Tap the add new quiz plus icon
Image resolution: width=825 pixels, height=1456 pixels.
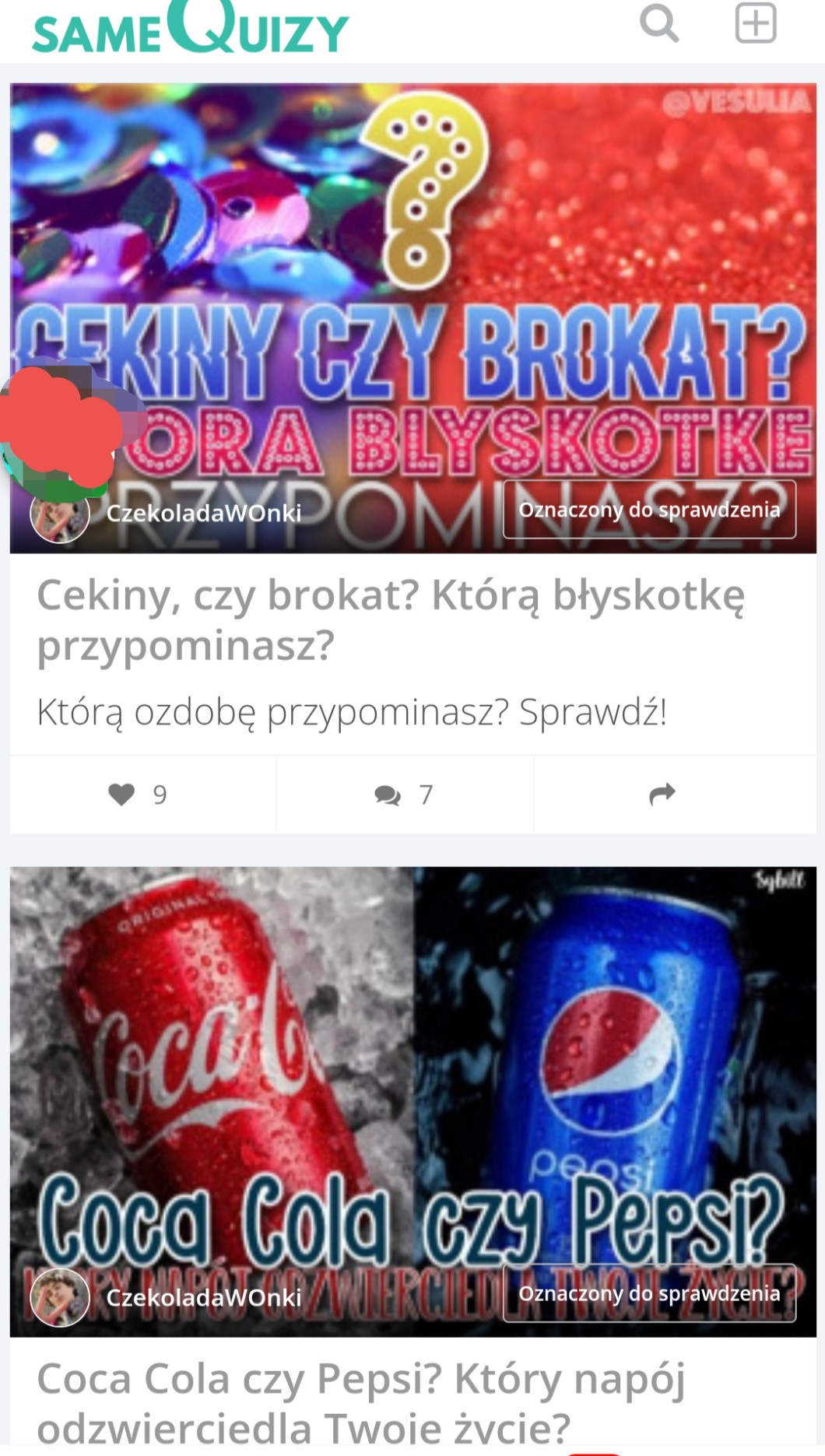coord(756,23)
